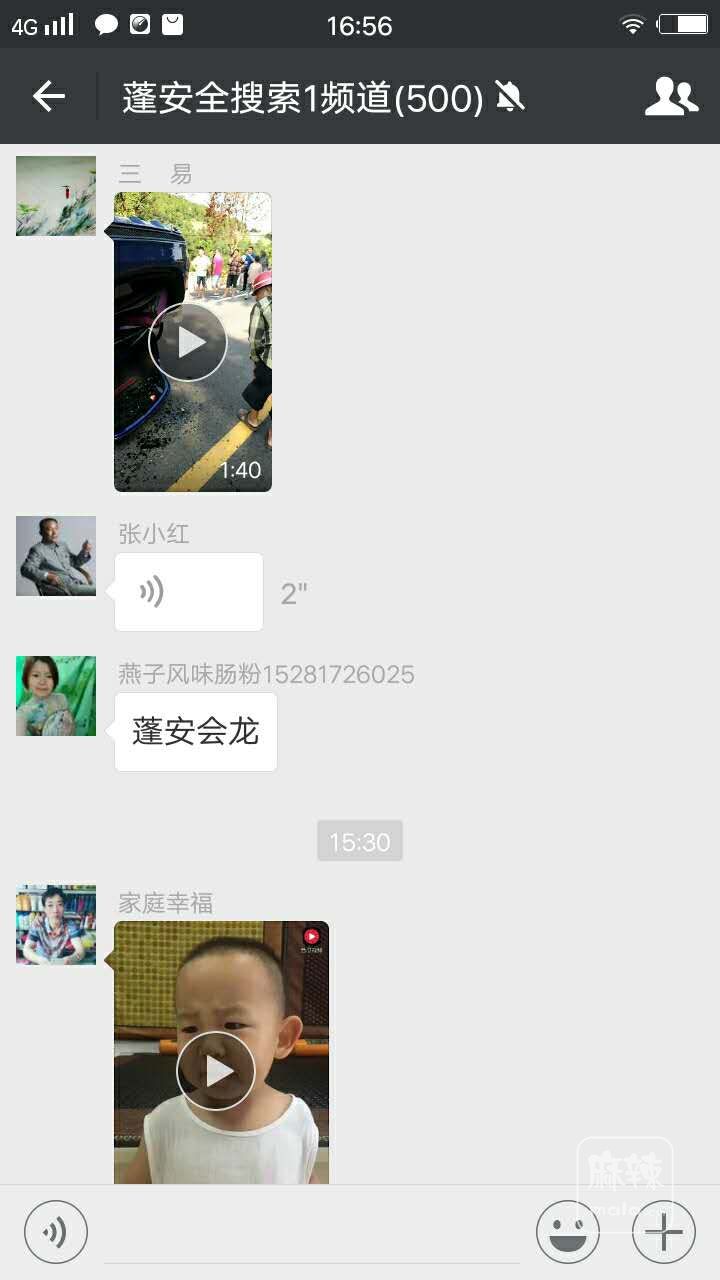Play the video sent by 家庭幸福
This screenshot has height=1280, width=720.
(x=216, y=1070)
